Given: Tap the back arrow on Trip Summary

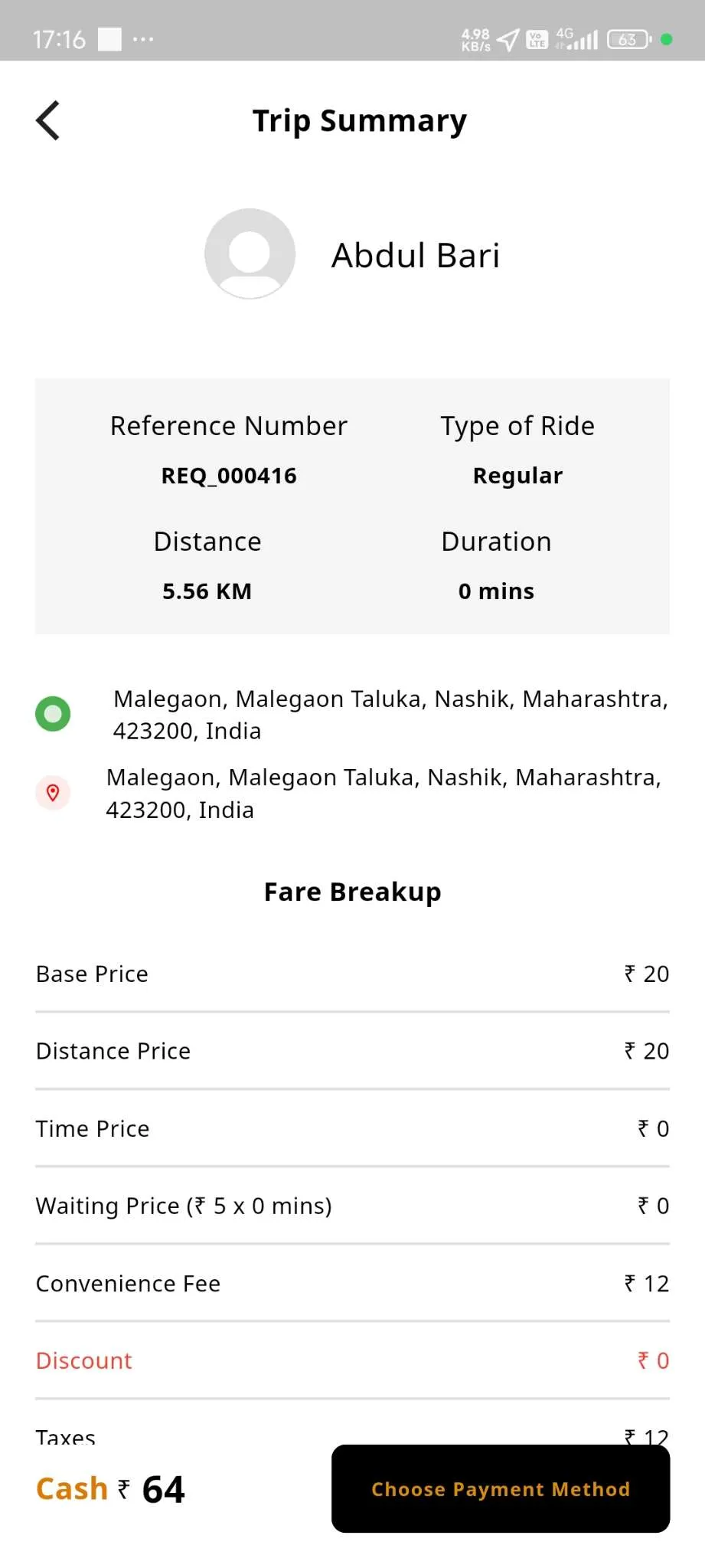Looking at the screenshot, I should point(47,120).
